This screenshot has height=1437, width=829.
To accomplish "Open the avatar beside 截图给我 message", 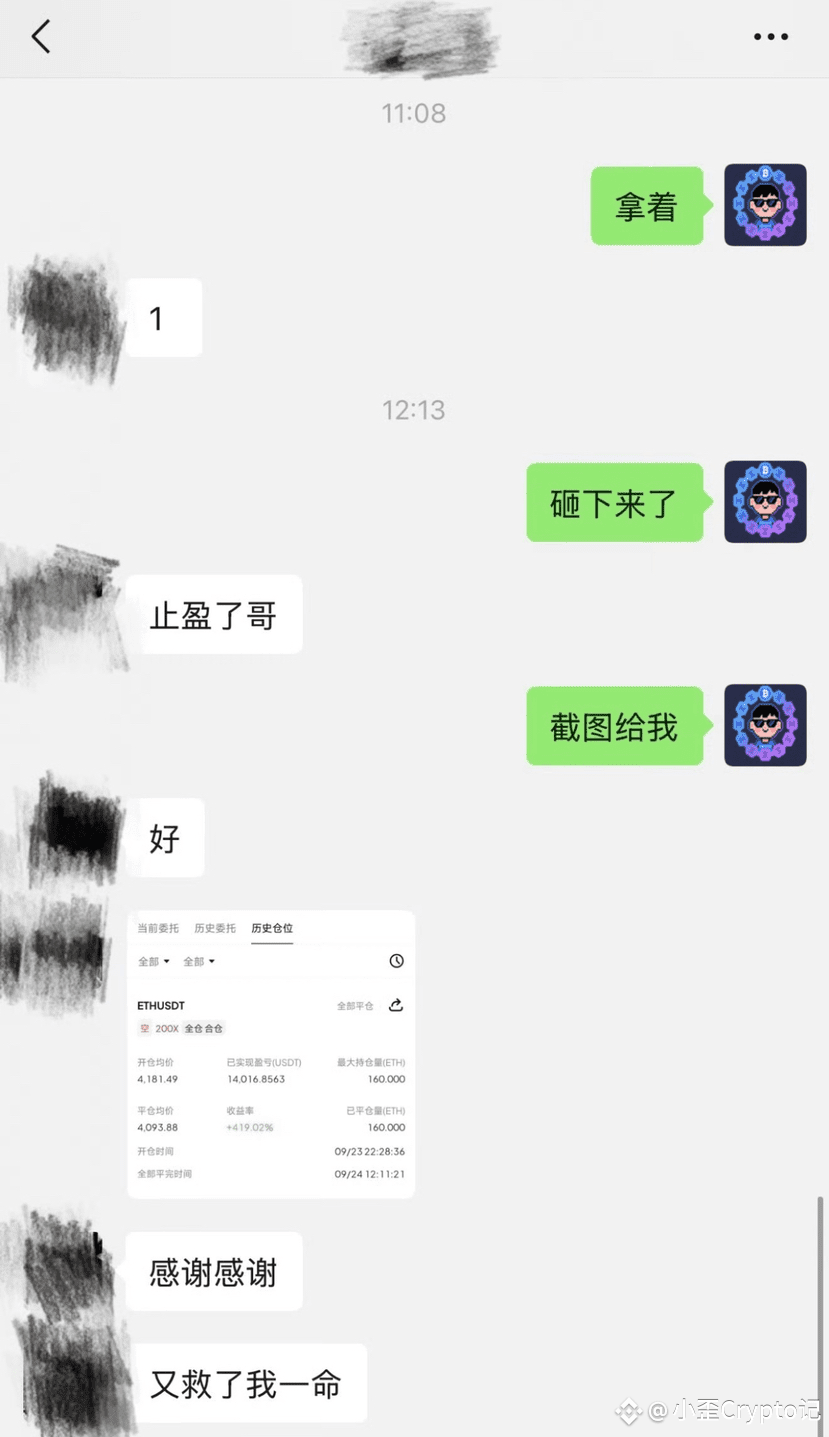I will (x=765, y=725).
